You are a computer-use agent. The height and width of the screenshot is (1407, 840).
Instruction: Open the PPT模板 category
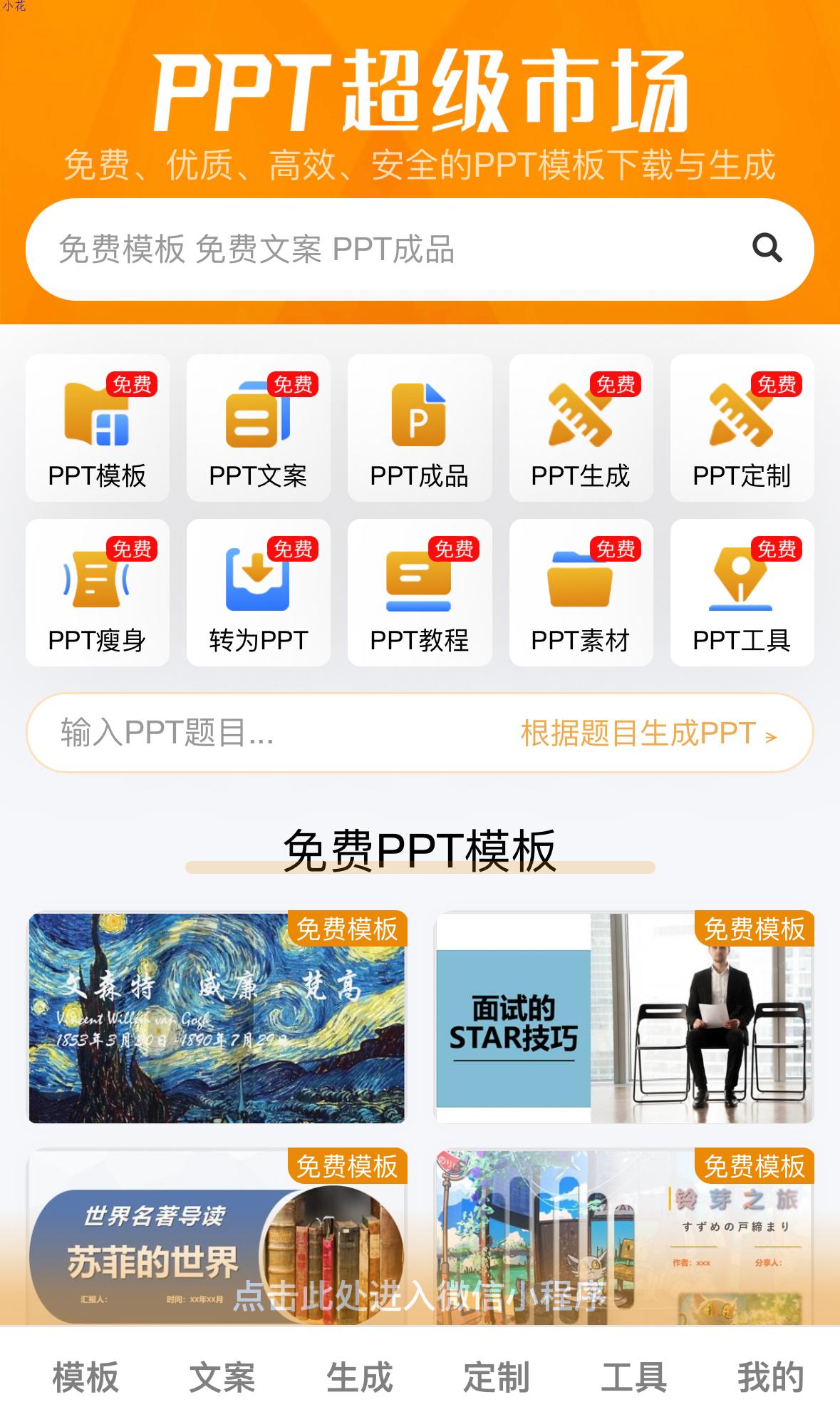click(98, 428)
